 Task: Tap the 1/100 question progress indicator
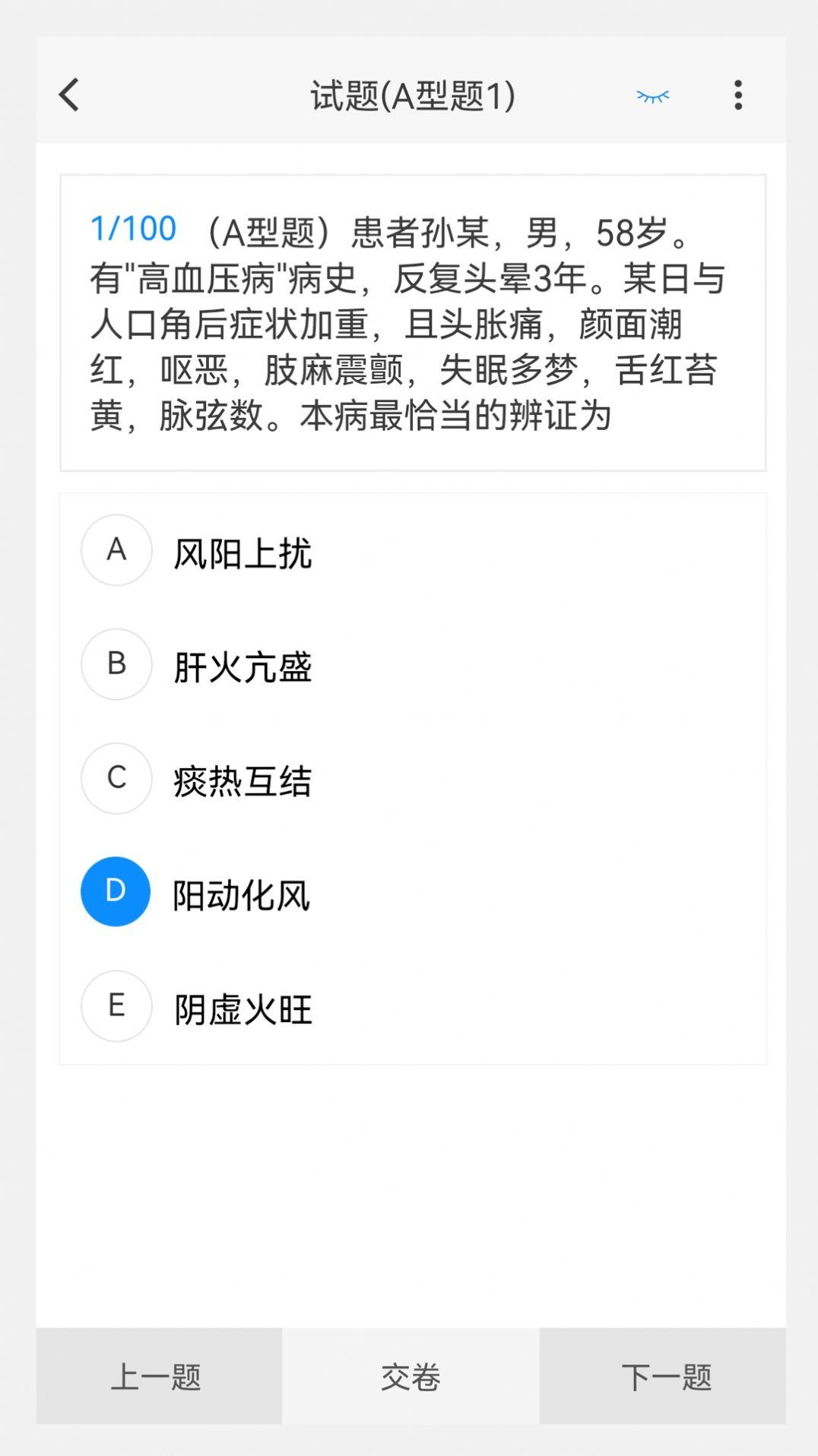[132, 227]
